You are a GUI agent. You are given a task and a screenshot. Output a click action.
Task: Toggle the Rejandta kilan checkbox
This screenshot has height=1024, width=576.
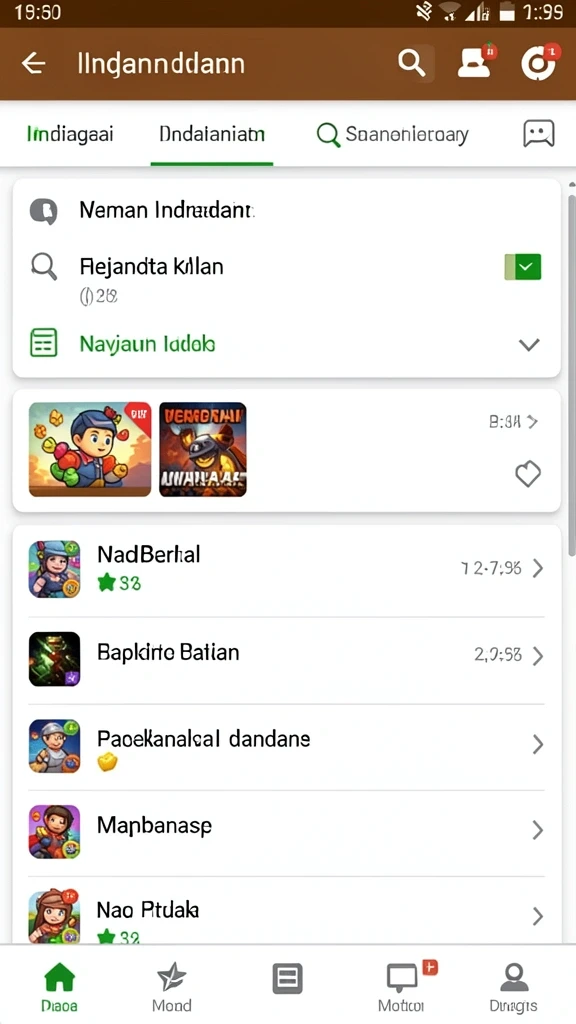coord(523,267)
